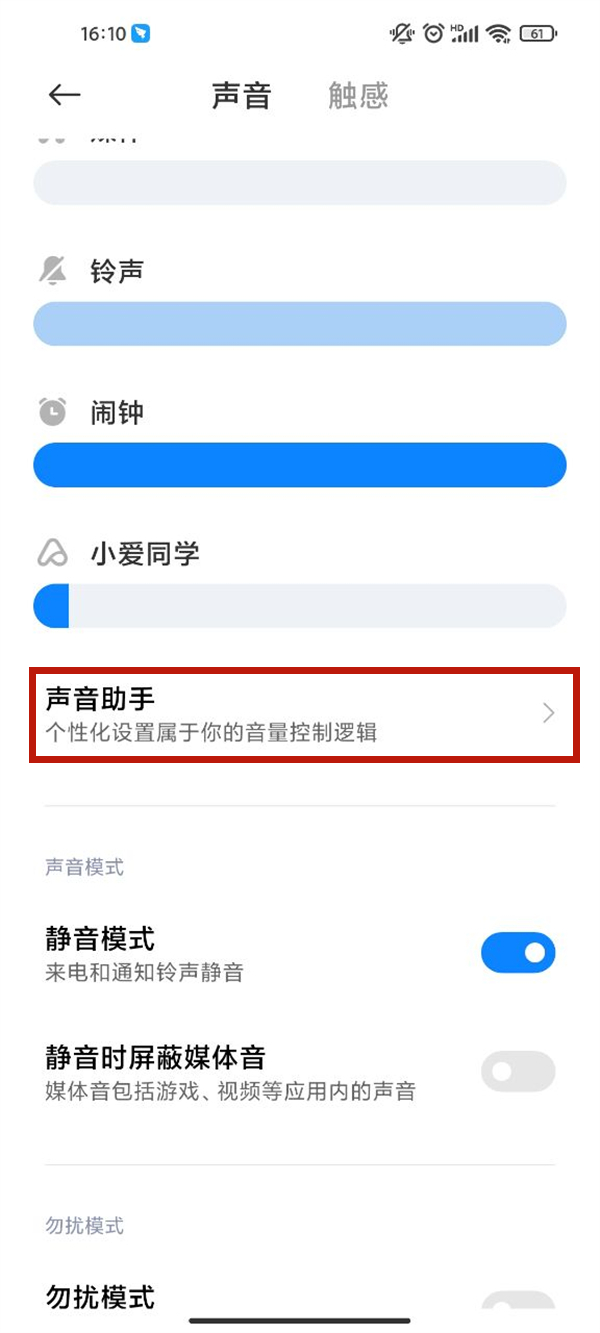Screen dimensions: 600x1333
Task: Tap the 闹钟 volume slider
Action: coord(300,465)
